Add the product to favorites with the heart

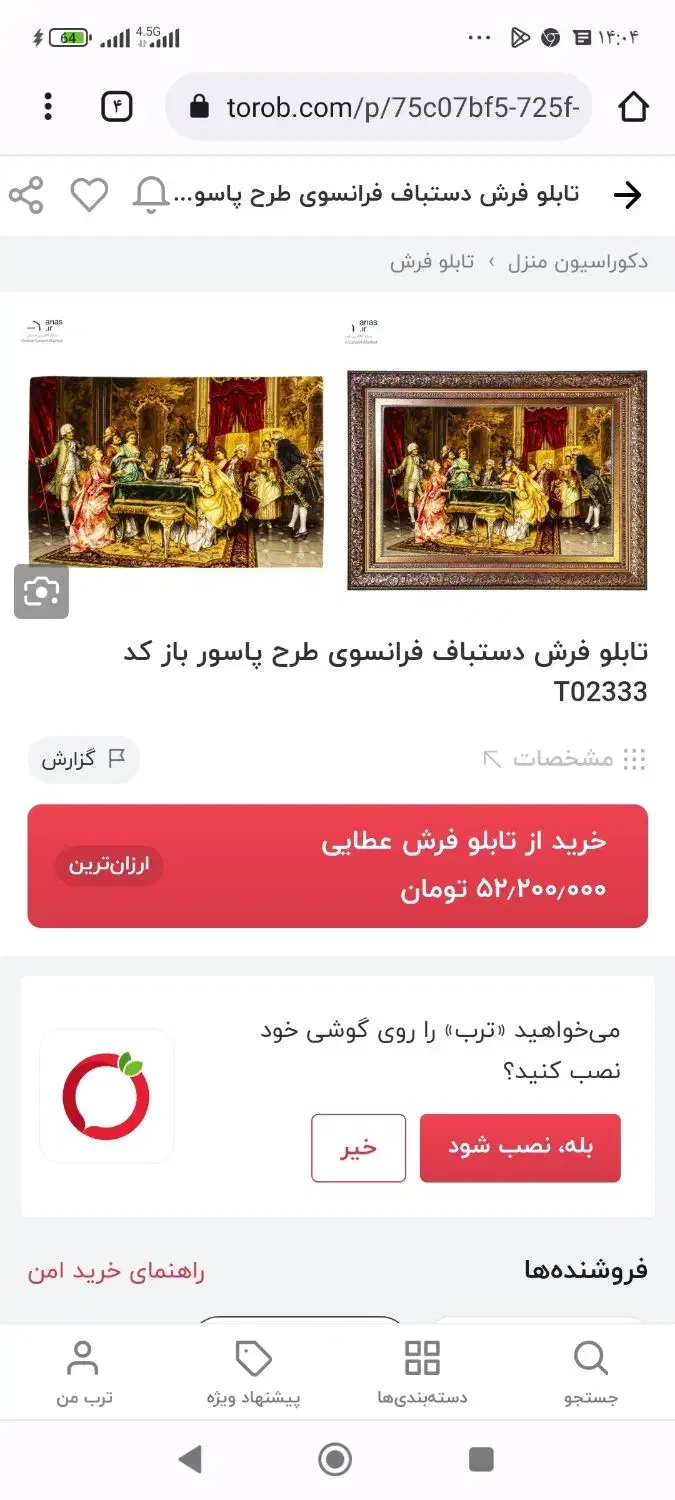[89, 194]
